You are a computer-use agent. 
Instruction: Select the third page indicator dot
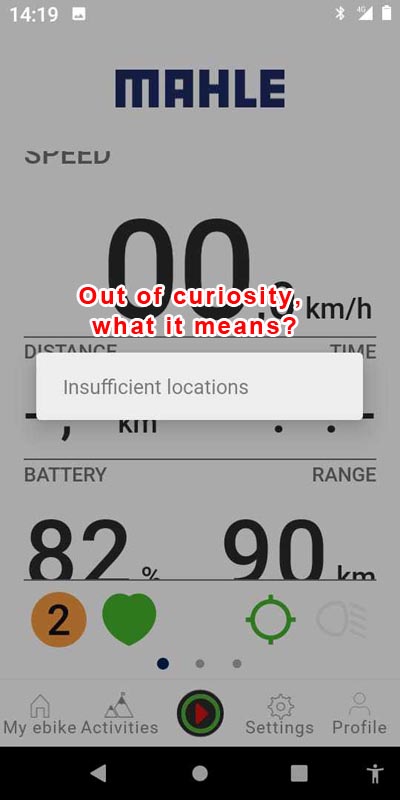click(x=237, y=664)
